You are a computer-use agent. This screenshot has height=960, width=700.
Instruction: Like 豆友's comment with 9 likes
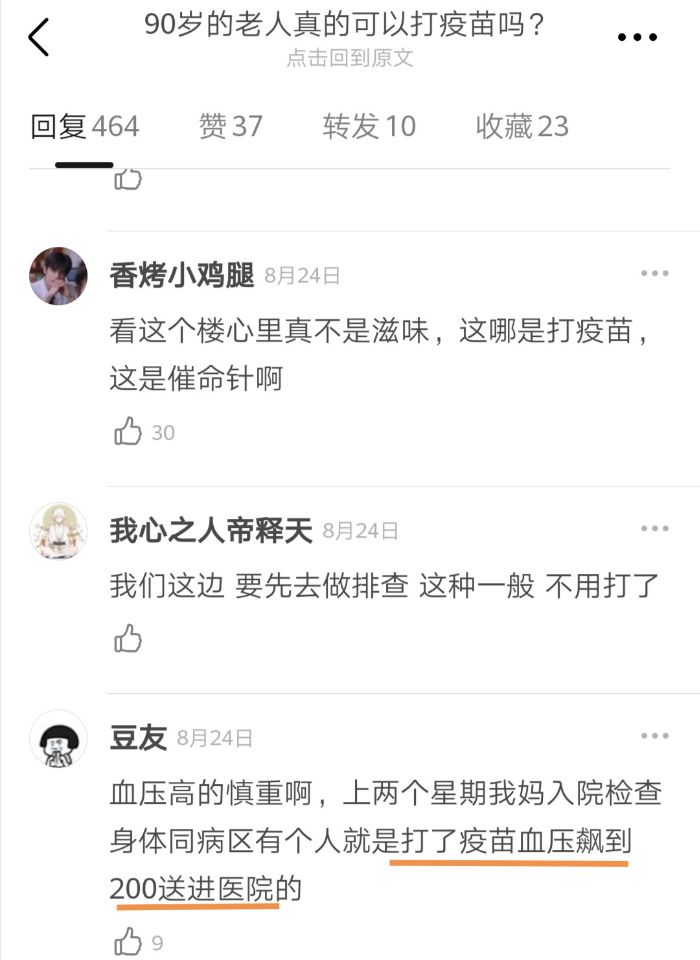pos(129,941)
